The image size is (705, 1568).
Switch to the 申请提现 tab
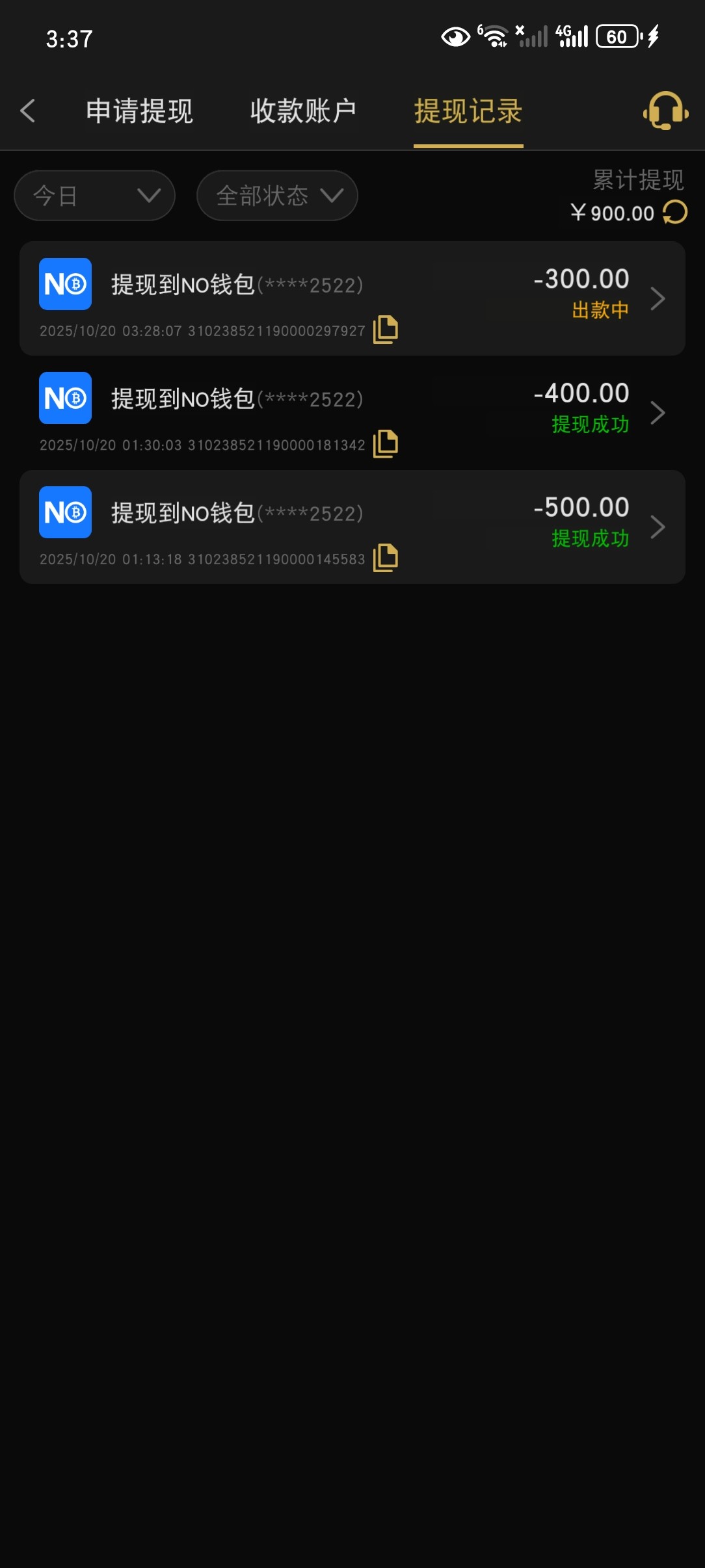(139, 111)
